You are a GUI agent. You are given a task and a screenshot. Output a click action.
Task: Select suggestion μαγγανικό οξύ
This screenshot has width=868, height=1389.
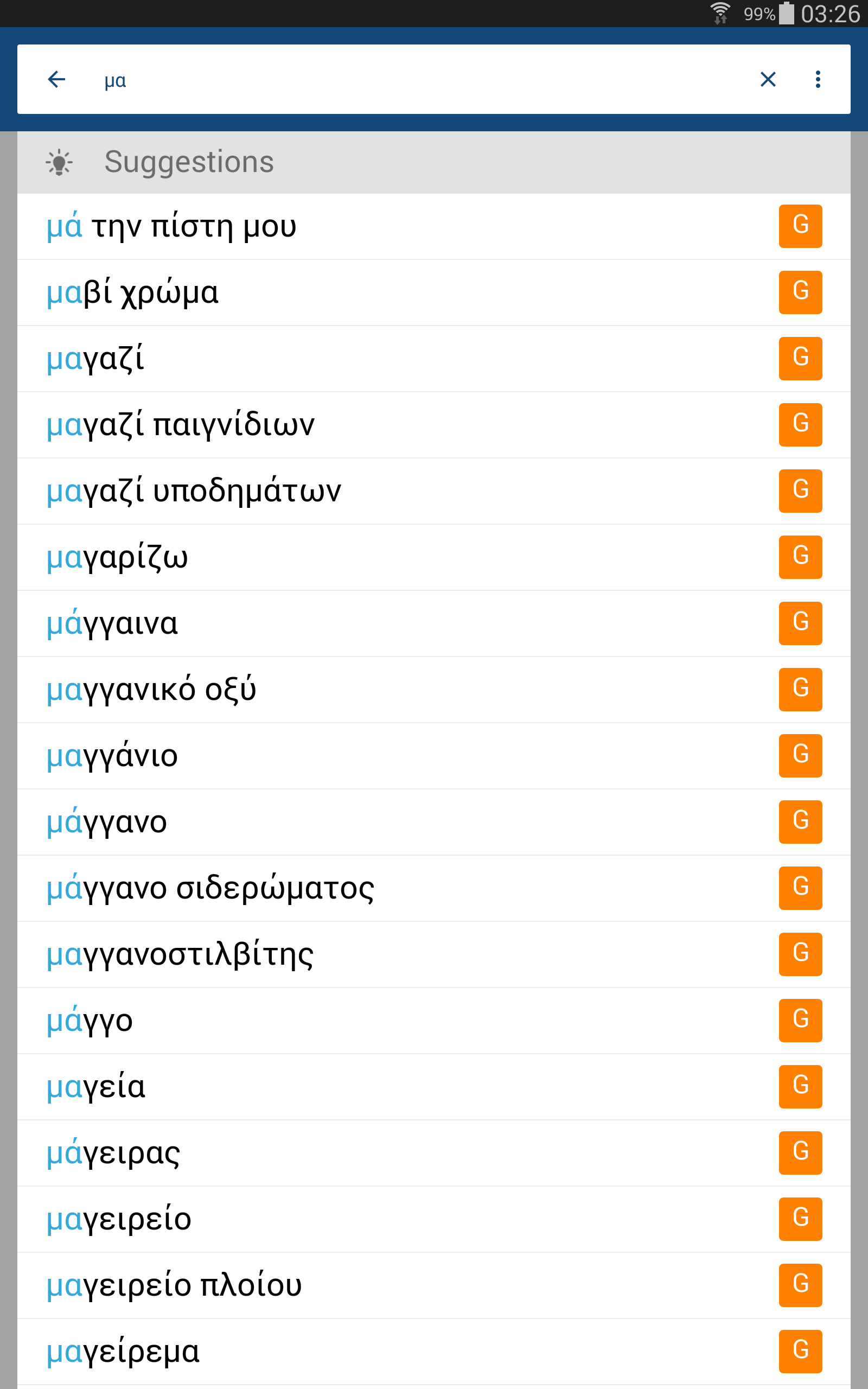(x=344, y=689)
